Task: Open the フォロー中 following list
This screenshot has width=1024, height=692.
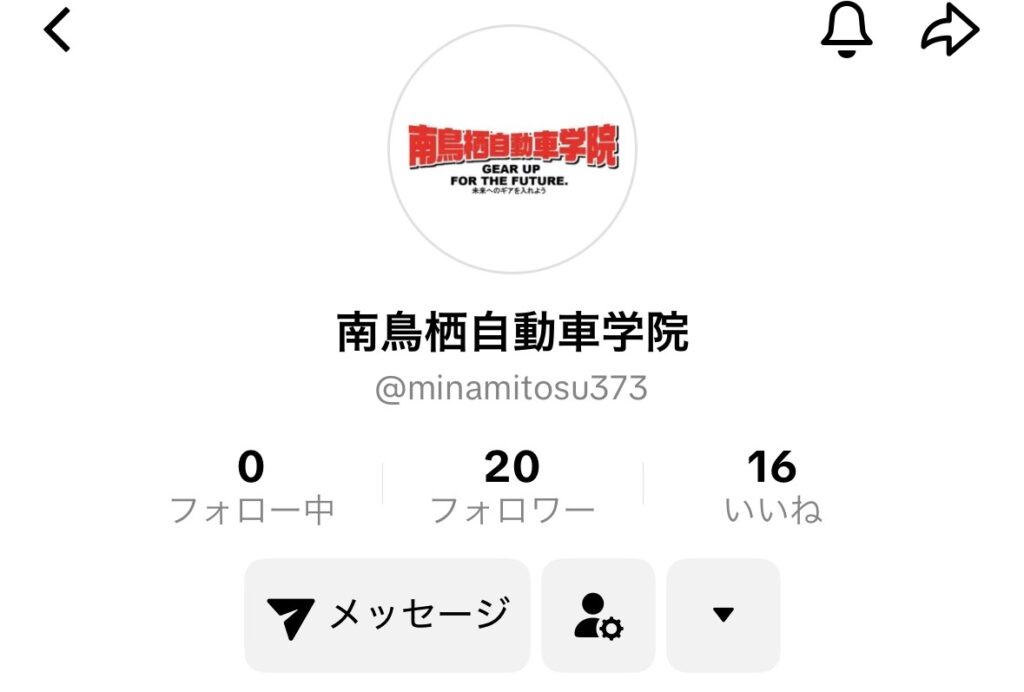Action: (252, 488)
